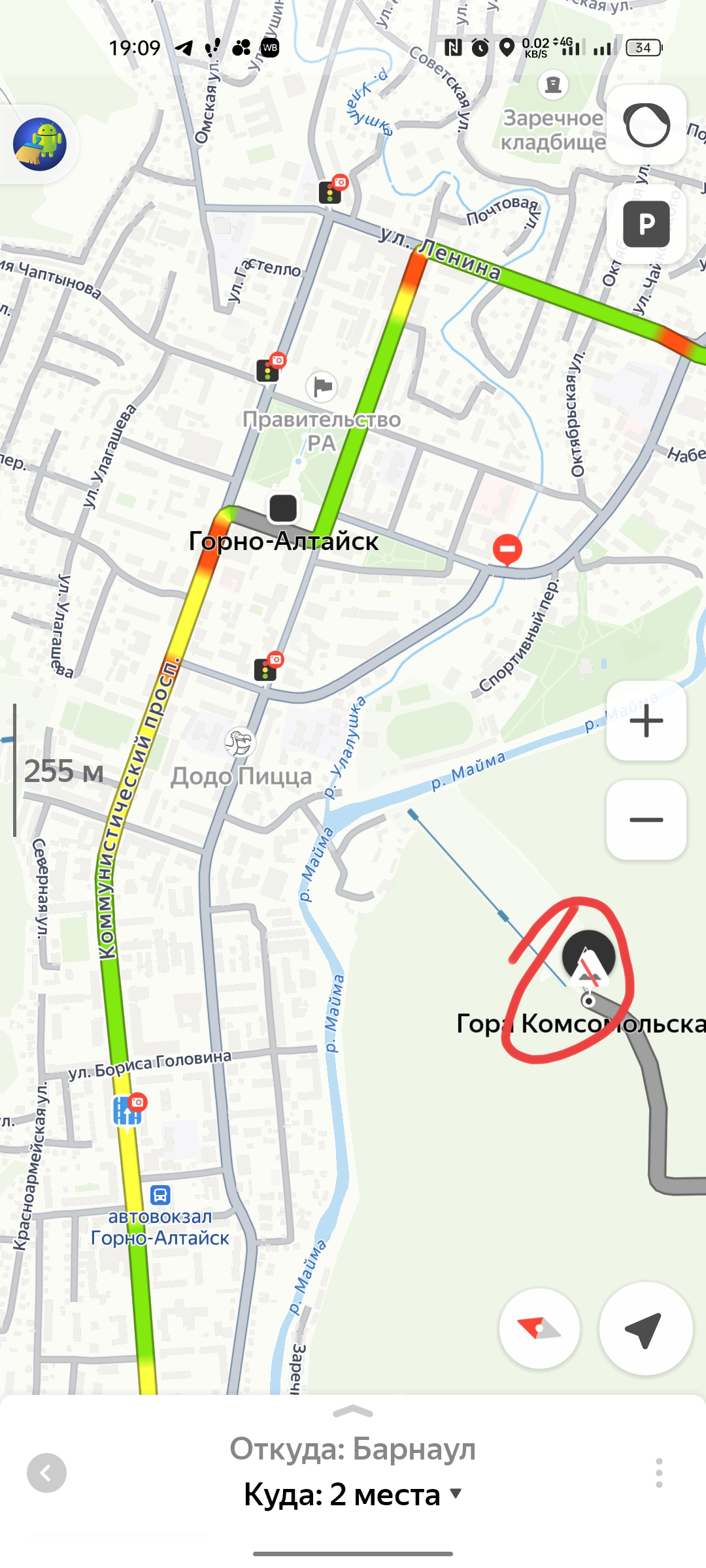Tap the road closure sign marker

tap(507, 549)
